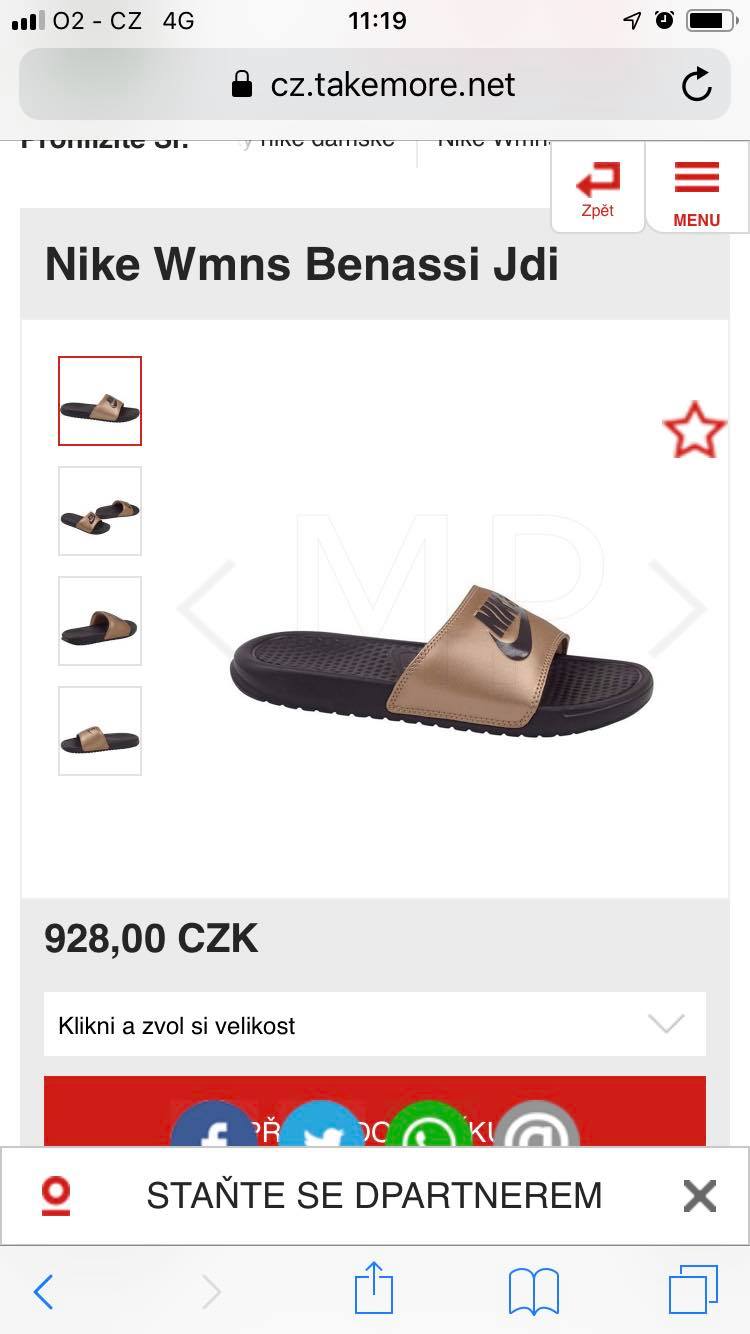Tap the Zpět back button
750x1334 pixels.
(x=598, y=188)
